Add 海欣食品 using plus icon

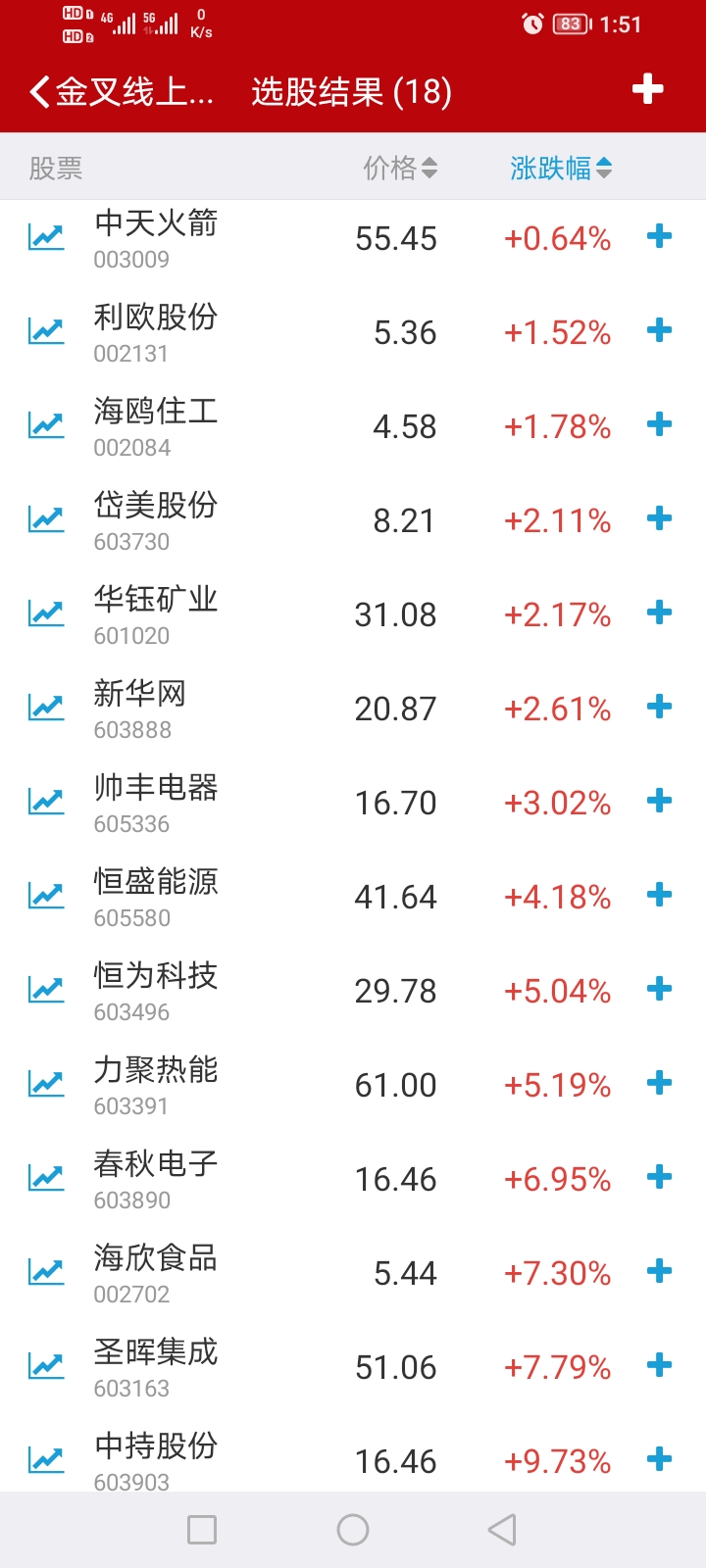coord(660,1271)
